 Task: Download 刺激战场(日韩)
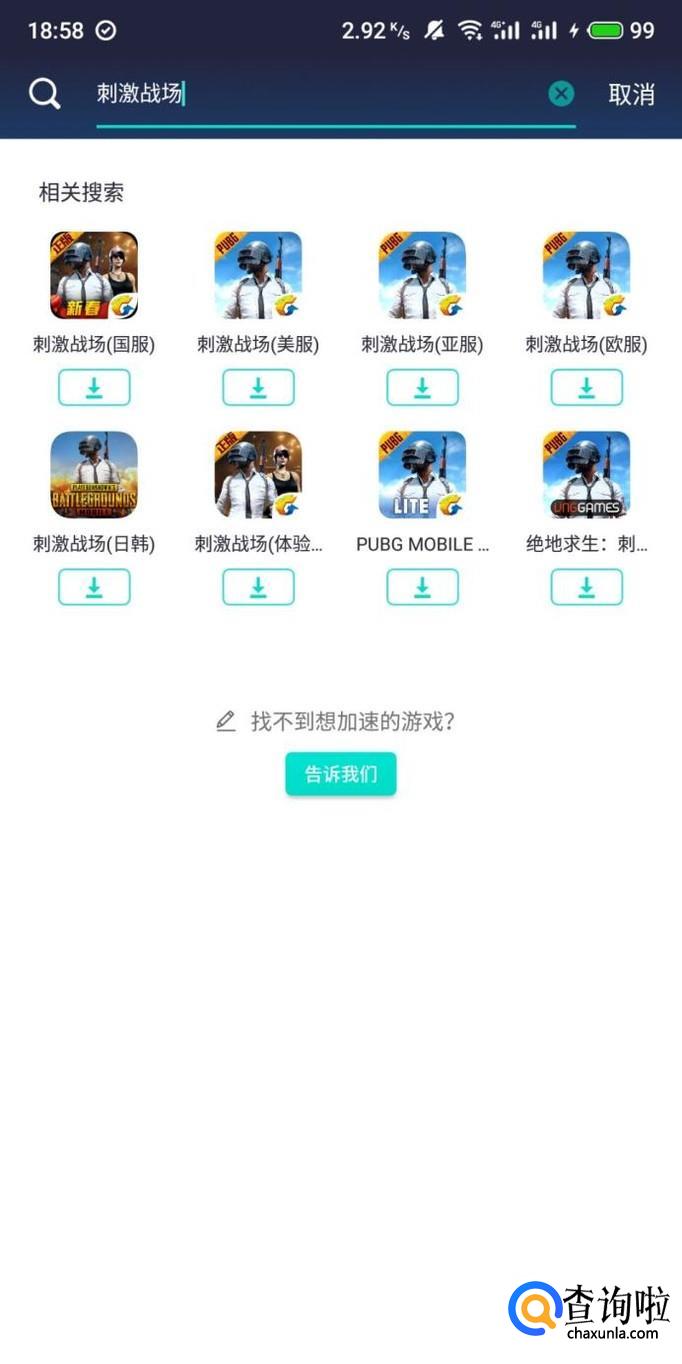[x=94, y=587]
